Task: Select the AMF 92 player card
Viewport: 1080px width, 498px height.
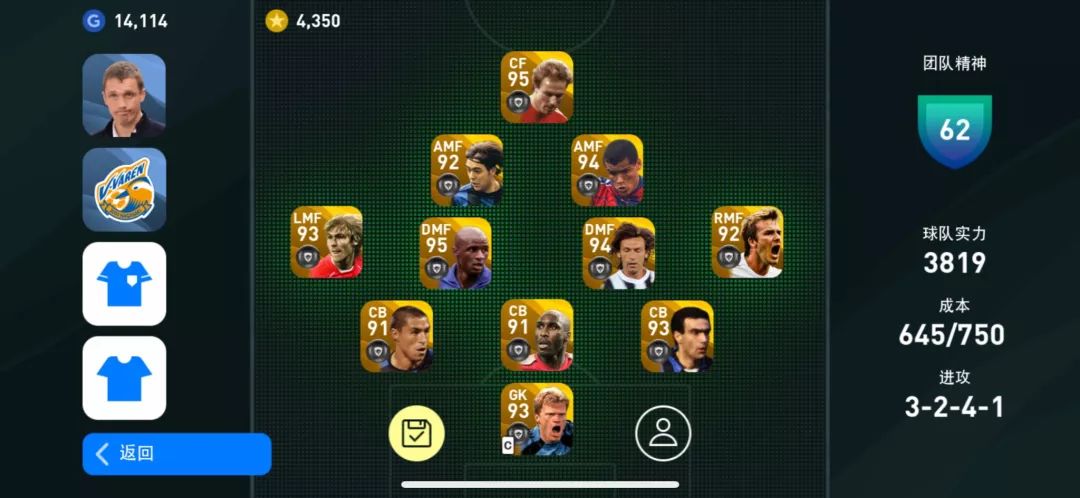Action: click(467, 170)
